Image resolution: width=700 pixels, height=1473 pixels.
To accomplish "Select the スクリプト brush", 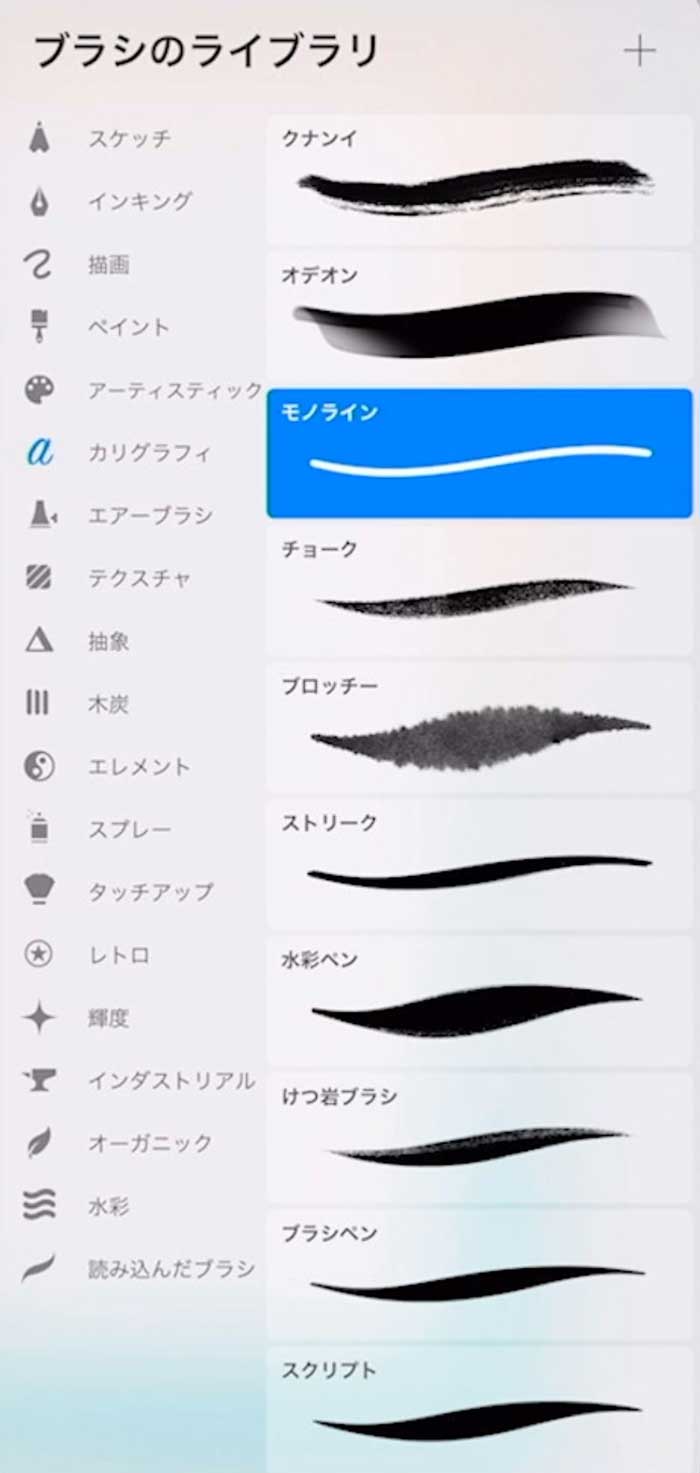I will (x=479, y=1410).
